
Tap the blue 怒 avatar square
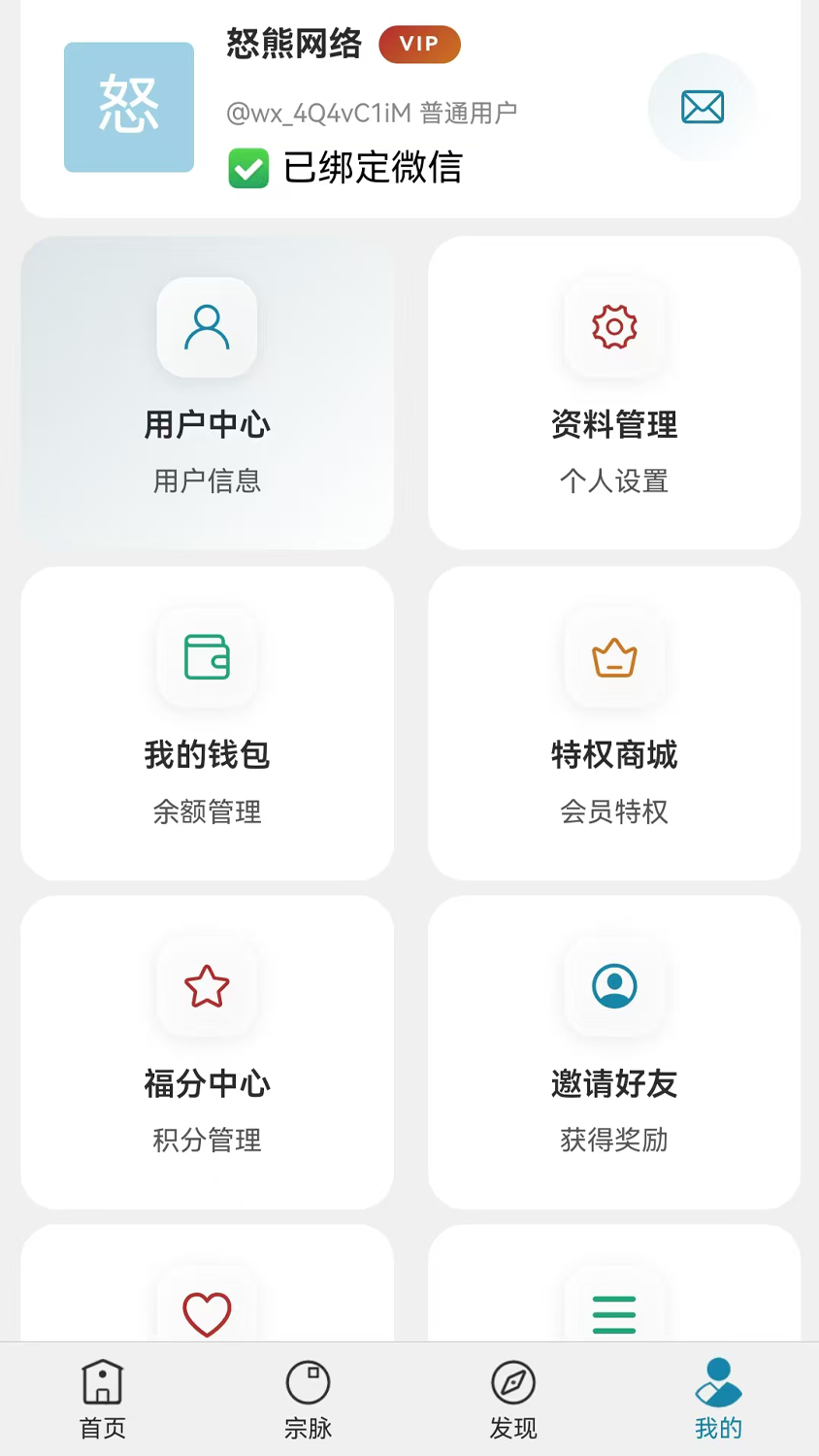click(x=129, y=107)
